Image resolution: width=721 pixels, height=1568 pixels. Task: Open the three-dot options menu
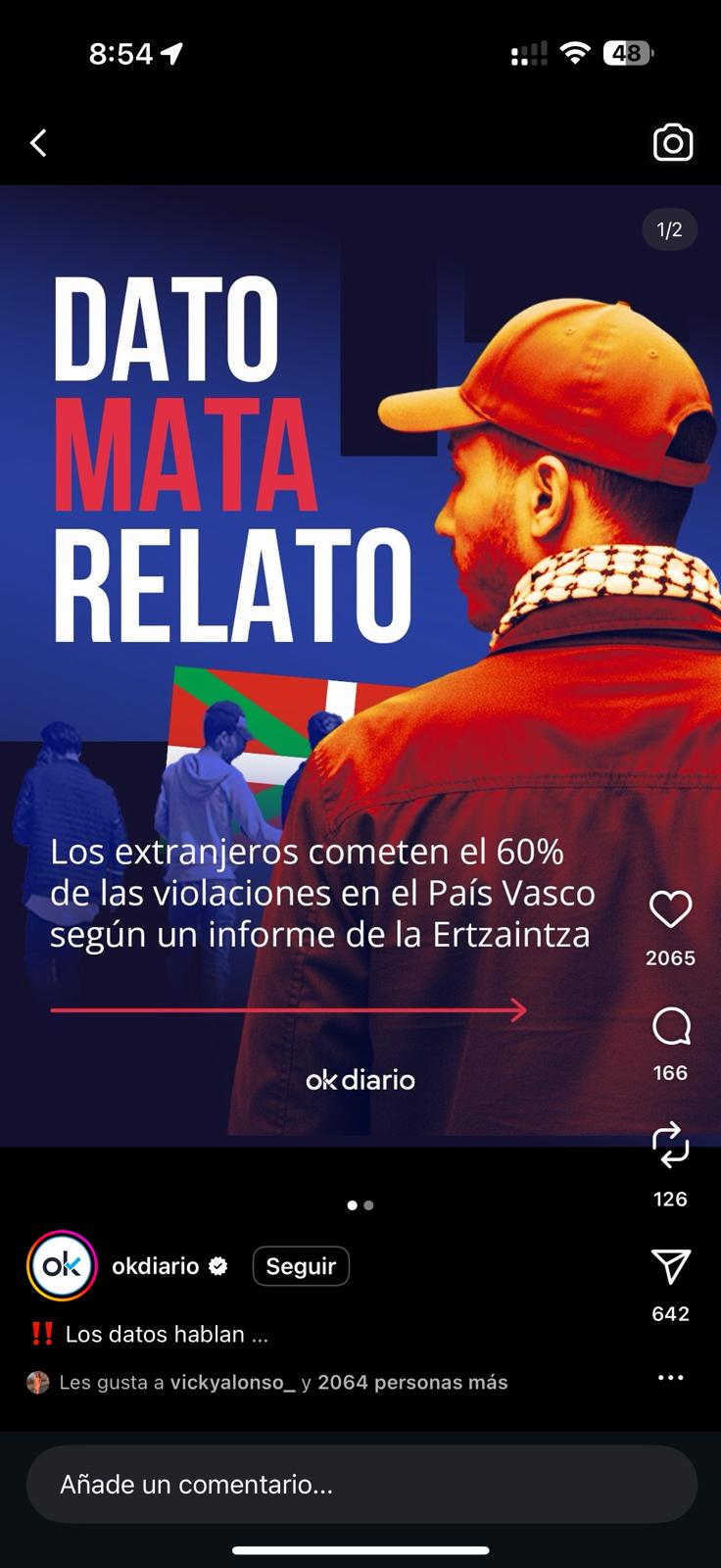(x=670, y=1378)
